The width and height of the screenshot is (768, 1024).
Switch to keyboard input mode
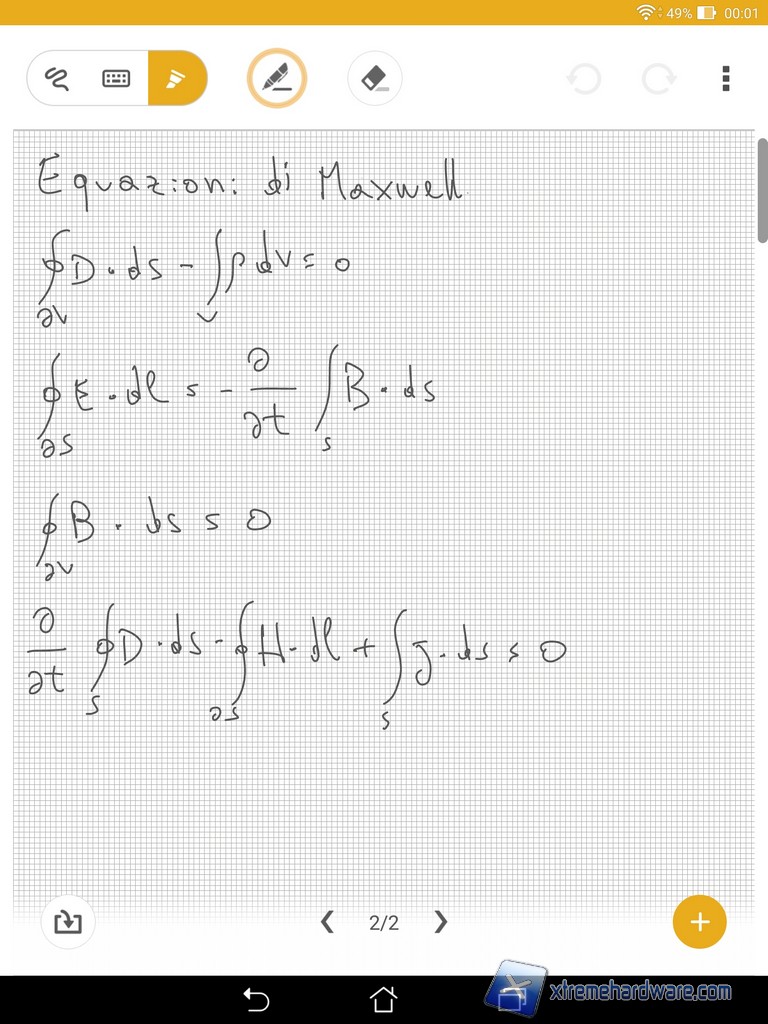tap(116, 78)
